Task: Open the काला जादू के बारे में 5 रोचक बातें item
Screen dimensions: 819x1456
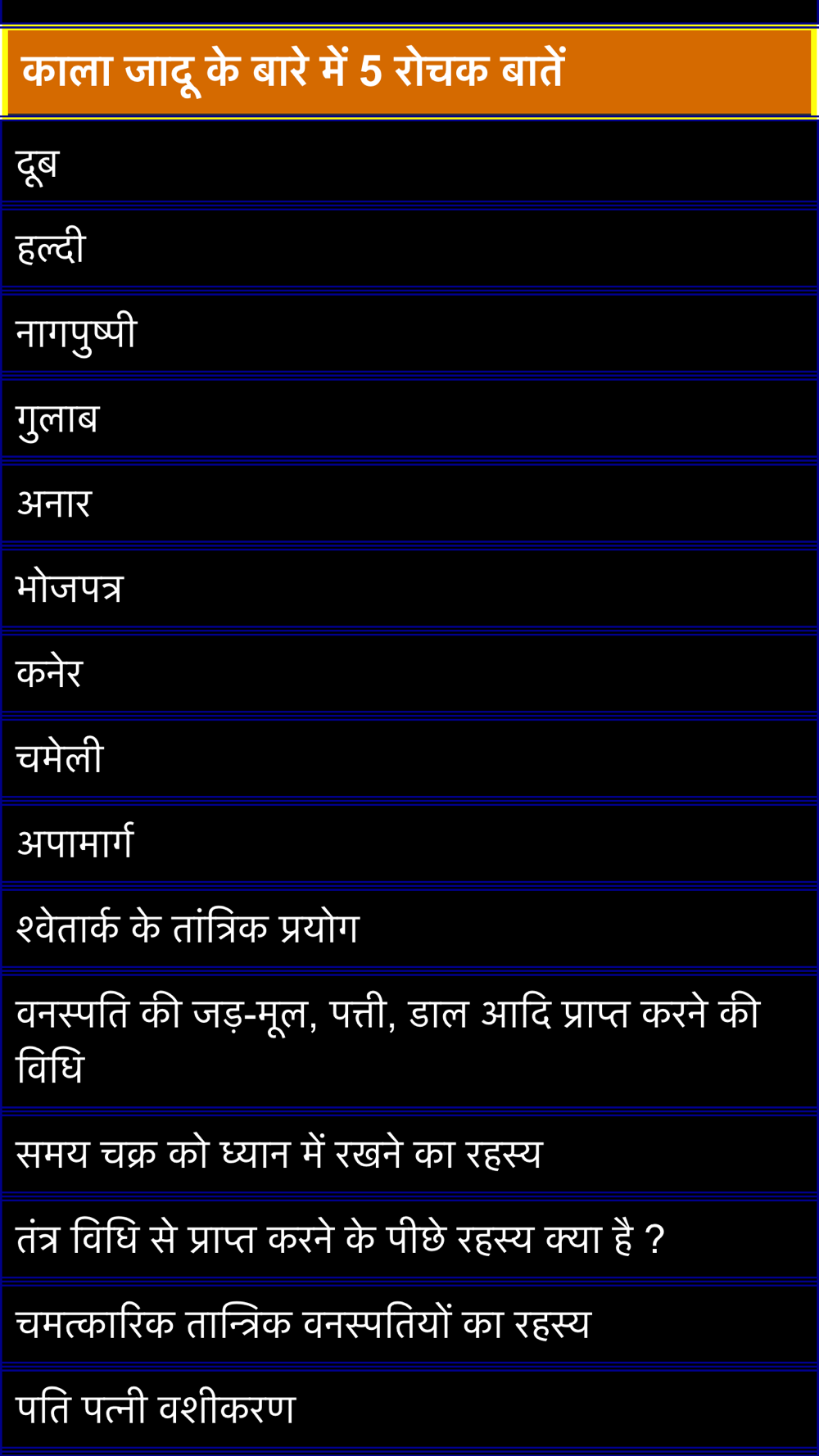Action: [409, 72]
